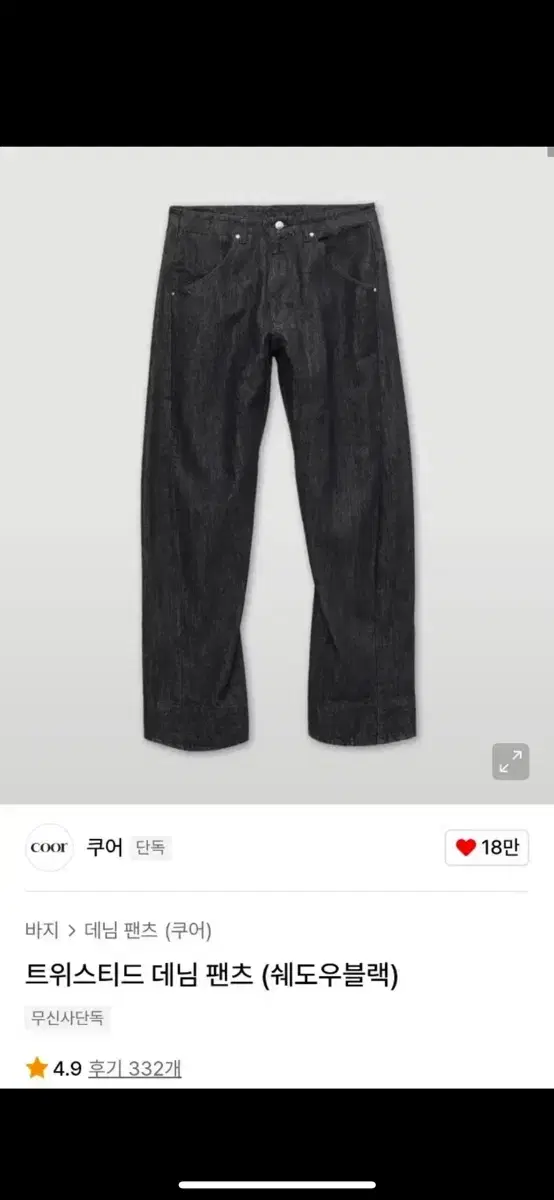This screenshot has height=1200, width=554.
Task: Expand the product image to fullscreen
Action: (511, 762)
